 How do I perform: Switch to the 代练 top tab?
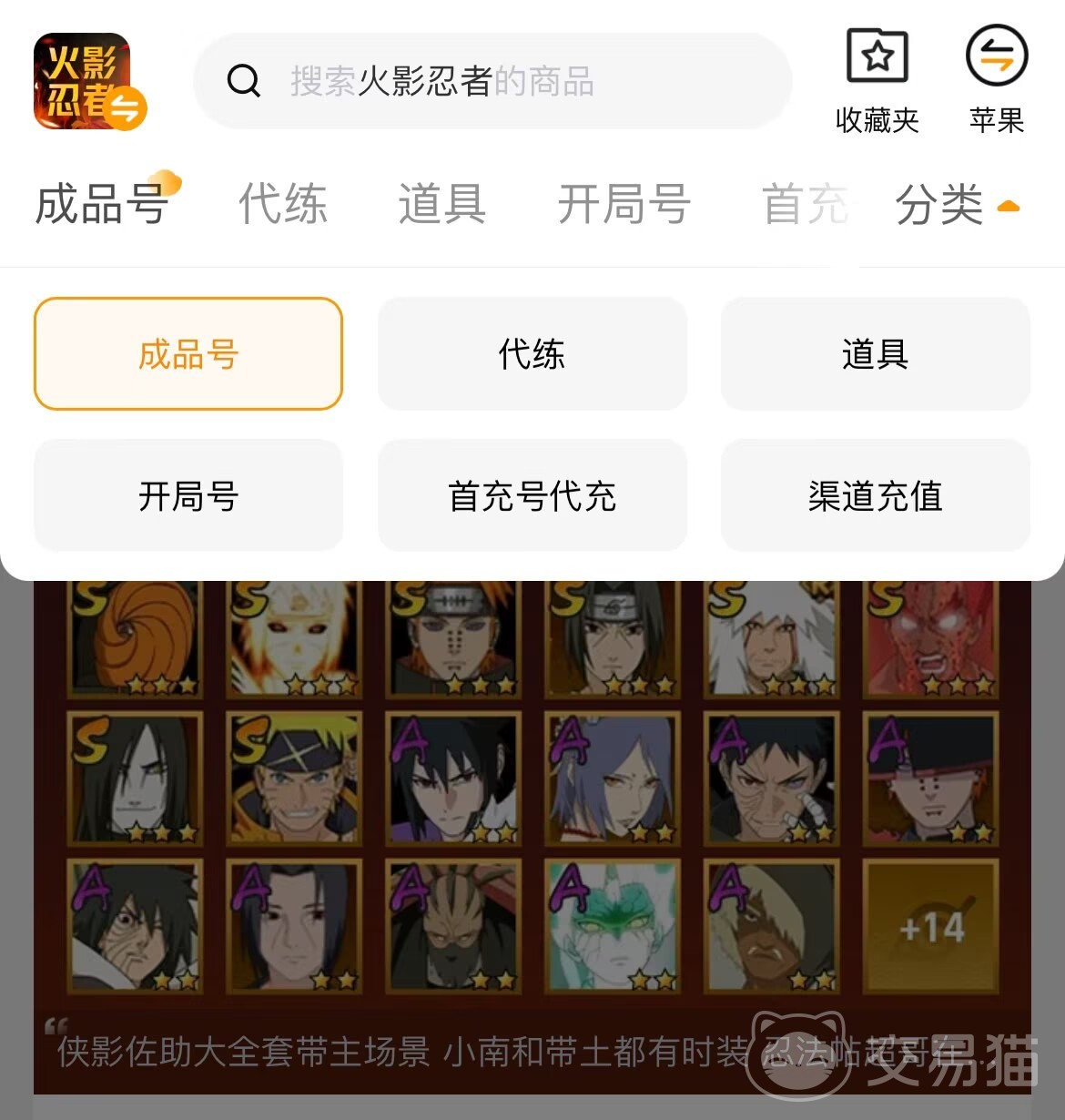(282, 203)
